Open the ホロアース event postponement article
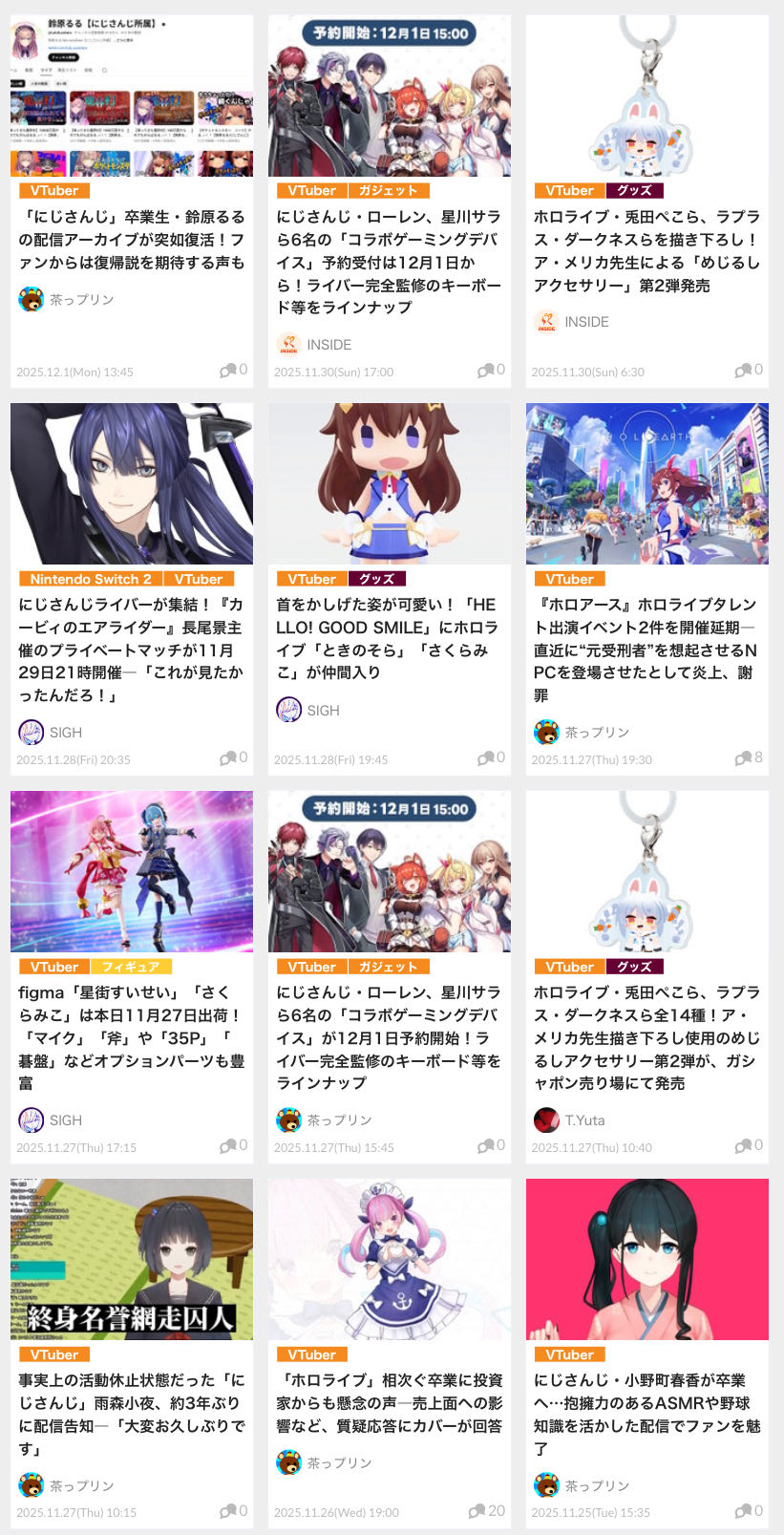Viewport: 784px width, 1535px height. tap(646, 650)
